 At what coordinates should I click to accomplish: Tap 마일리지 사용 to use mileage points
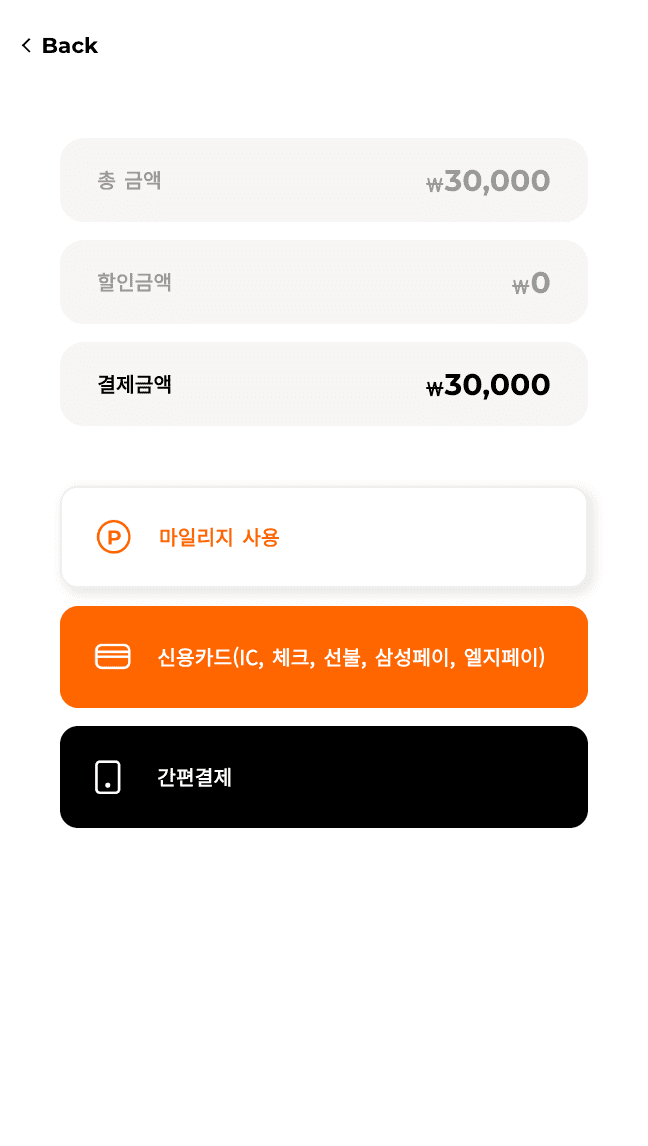323,537
